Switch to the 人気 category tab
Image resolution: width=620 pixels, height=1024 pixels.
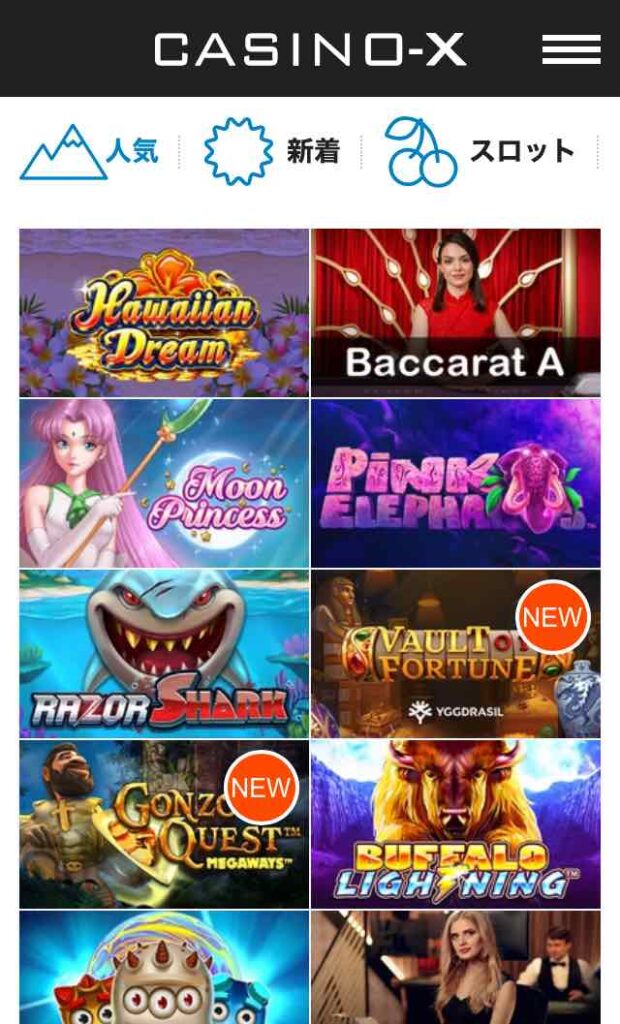[x=90, y=152]
